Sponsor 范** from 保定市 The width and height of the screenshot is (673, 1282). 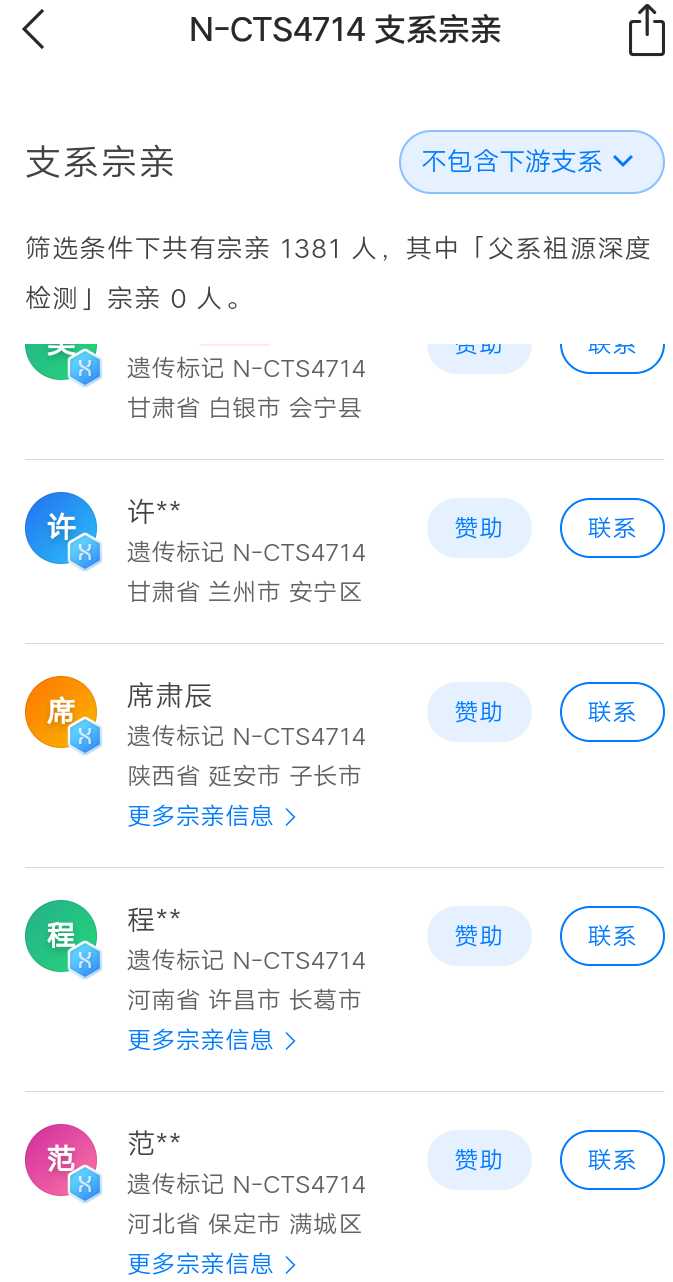point(479,1160)
